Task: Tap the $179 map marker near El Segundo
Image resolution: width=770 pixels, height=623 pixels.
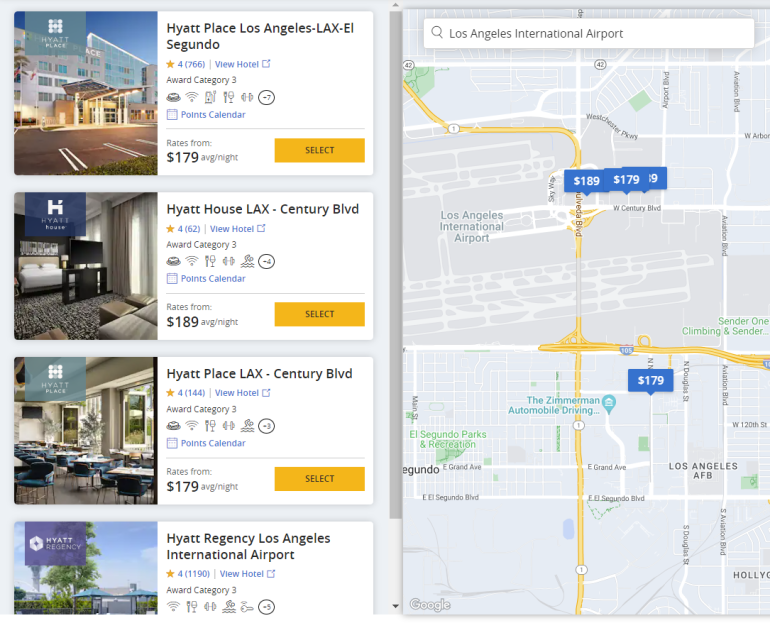Action: coord(650,380)
